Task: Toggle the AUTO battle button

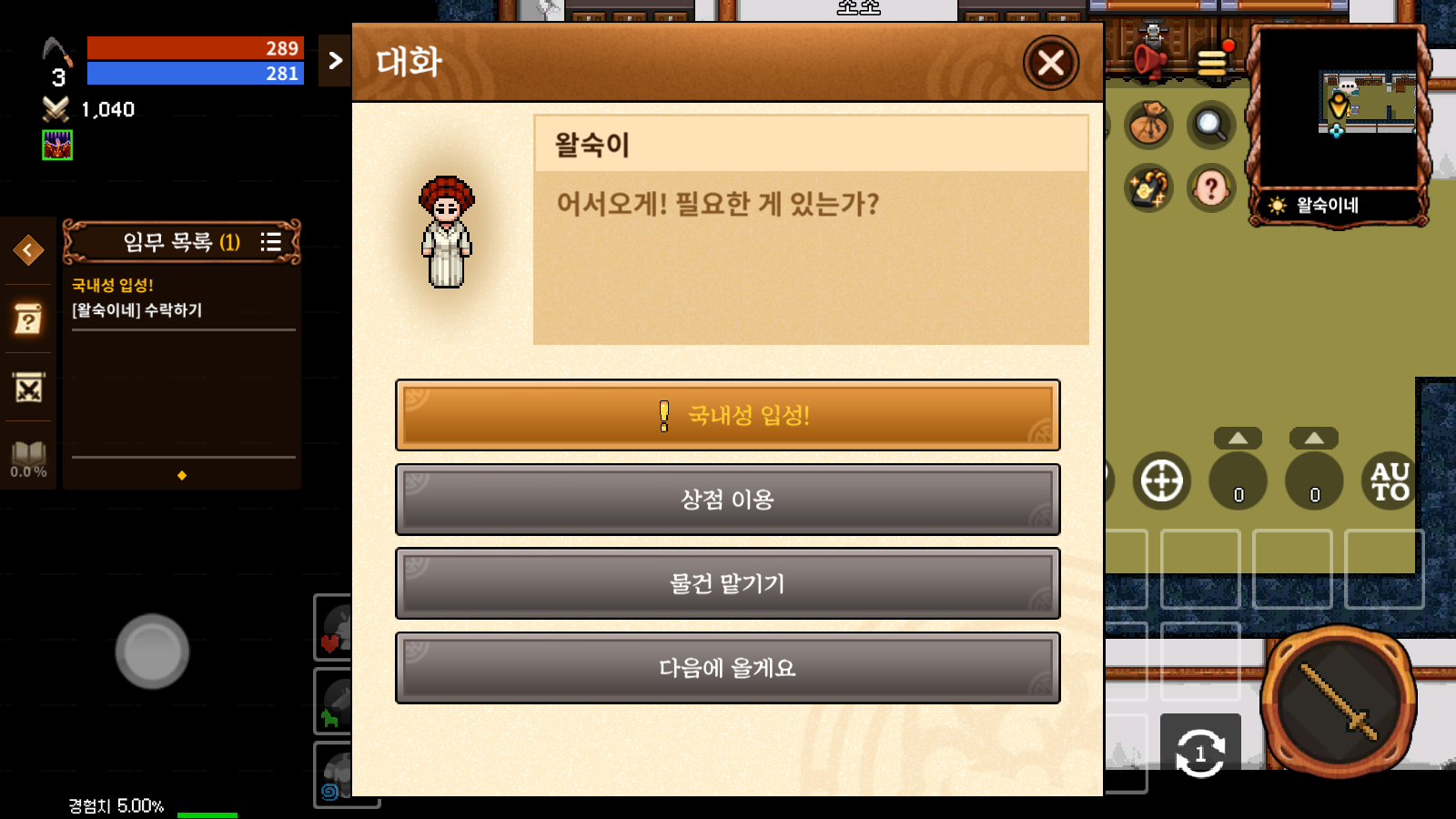Action: [1390, 481]
